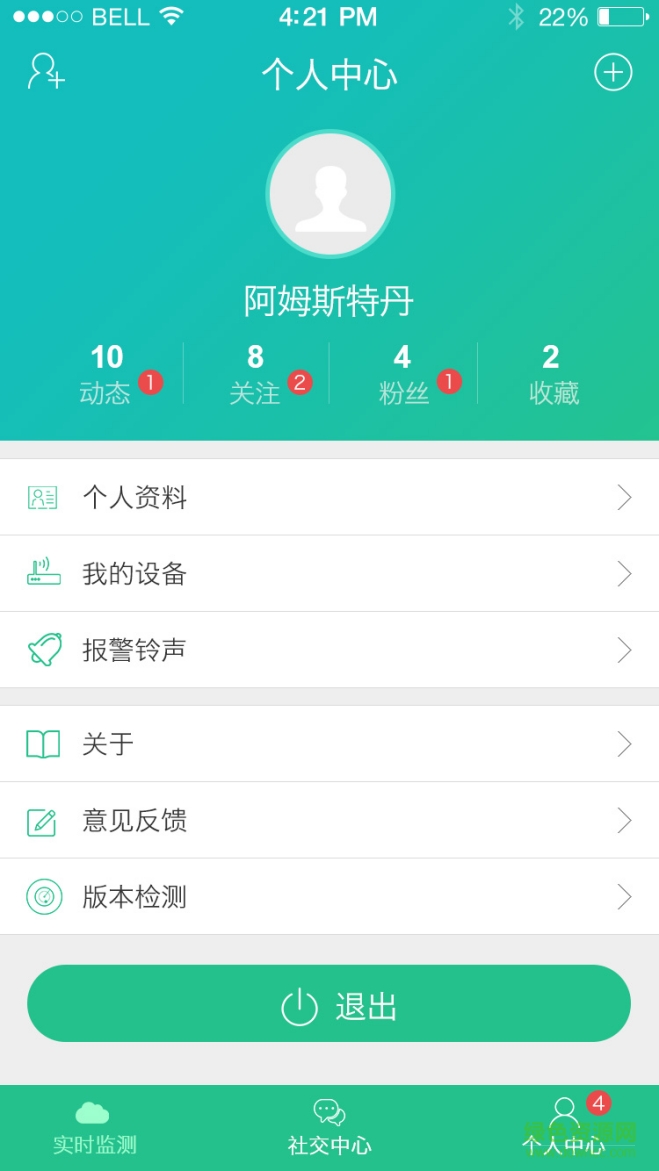Screen dimensions: 659x1171
Task: Open the profile avatar picture
Action: [330, 194]
